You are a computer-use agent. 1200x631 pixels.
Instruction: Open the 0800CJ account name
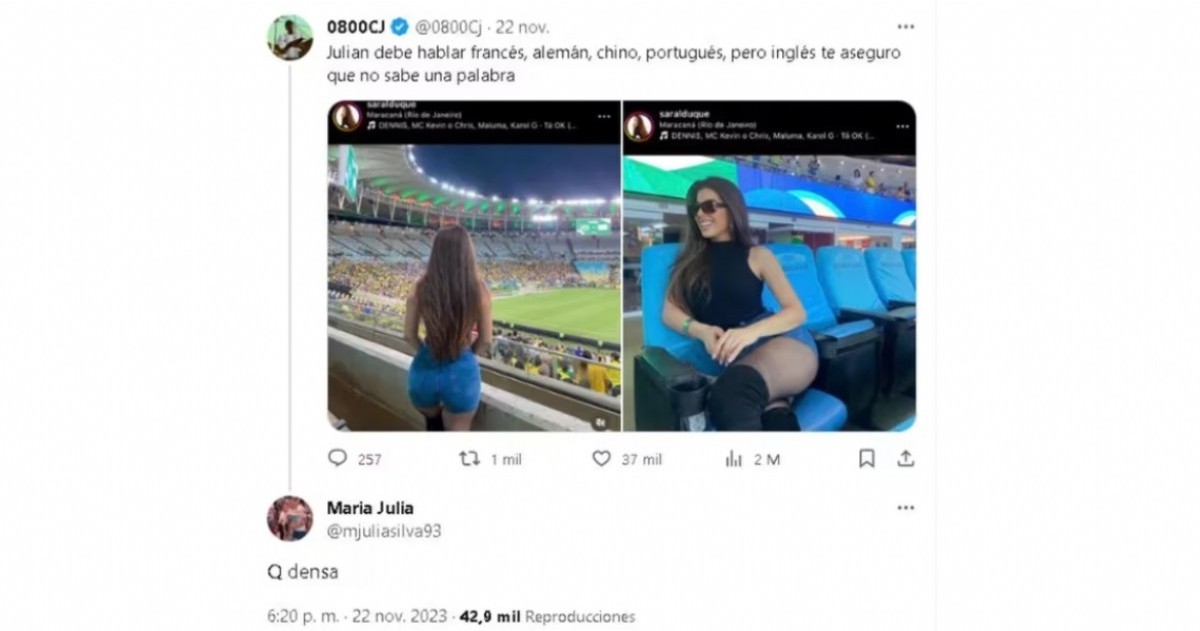click(x=355, y=27)
